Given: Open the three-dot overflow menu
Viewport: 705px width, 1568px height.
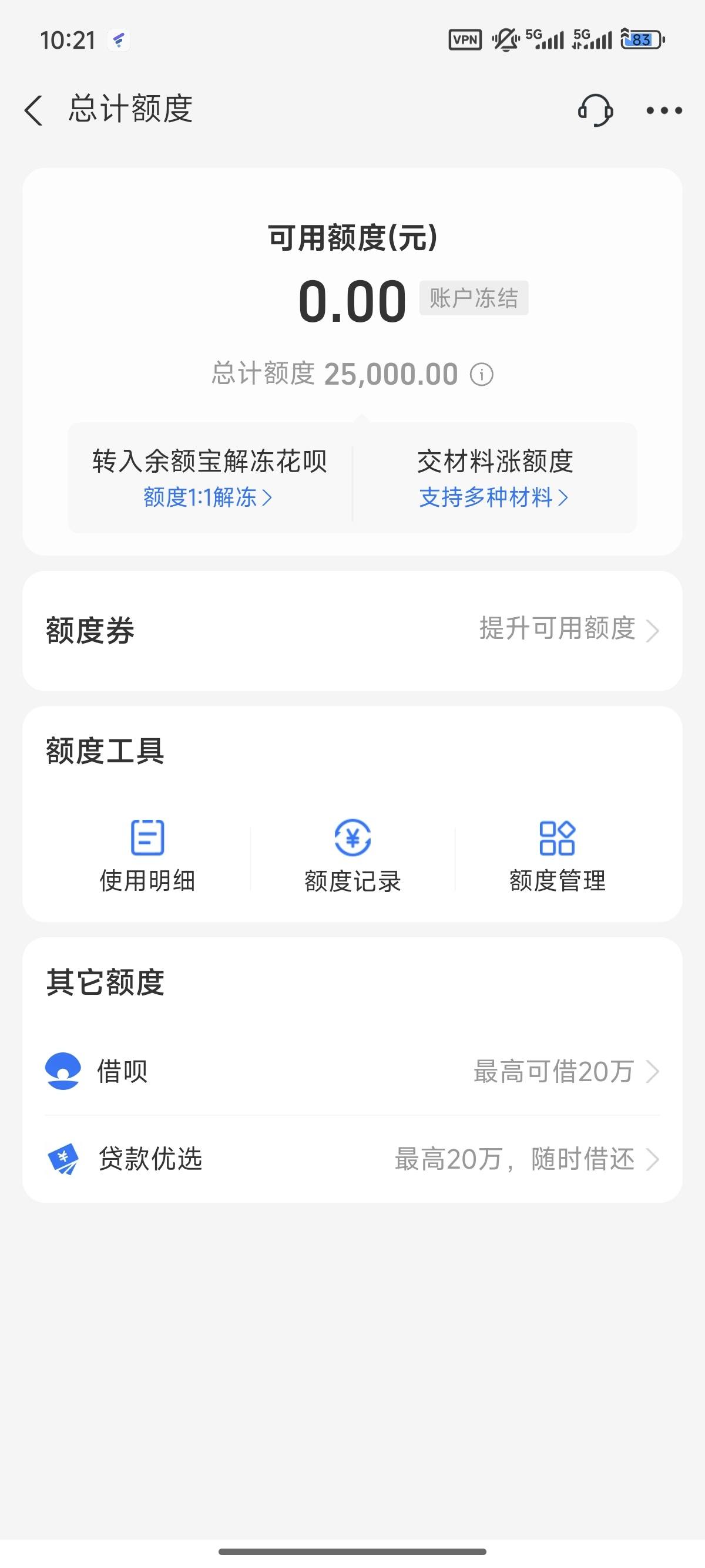Looking at the screenshot, I should (x=664, y=111).
